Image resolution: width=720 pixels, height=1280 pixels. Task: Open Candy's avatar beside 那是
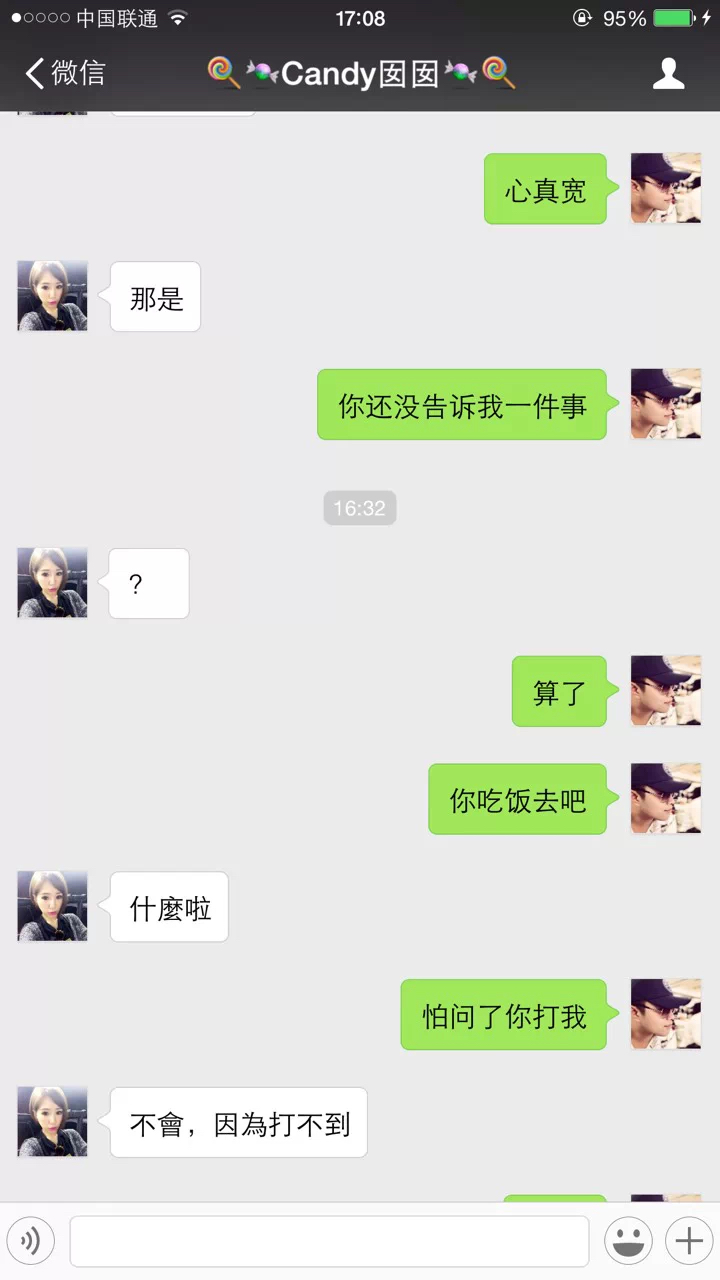coord(52,296)
